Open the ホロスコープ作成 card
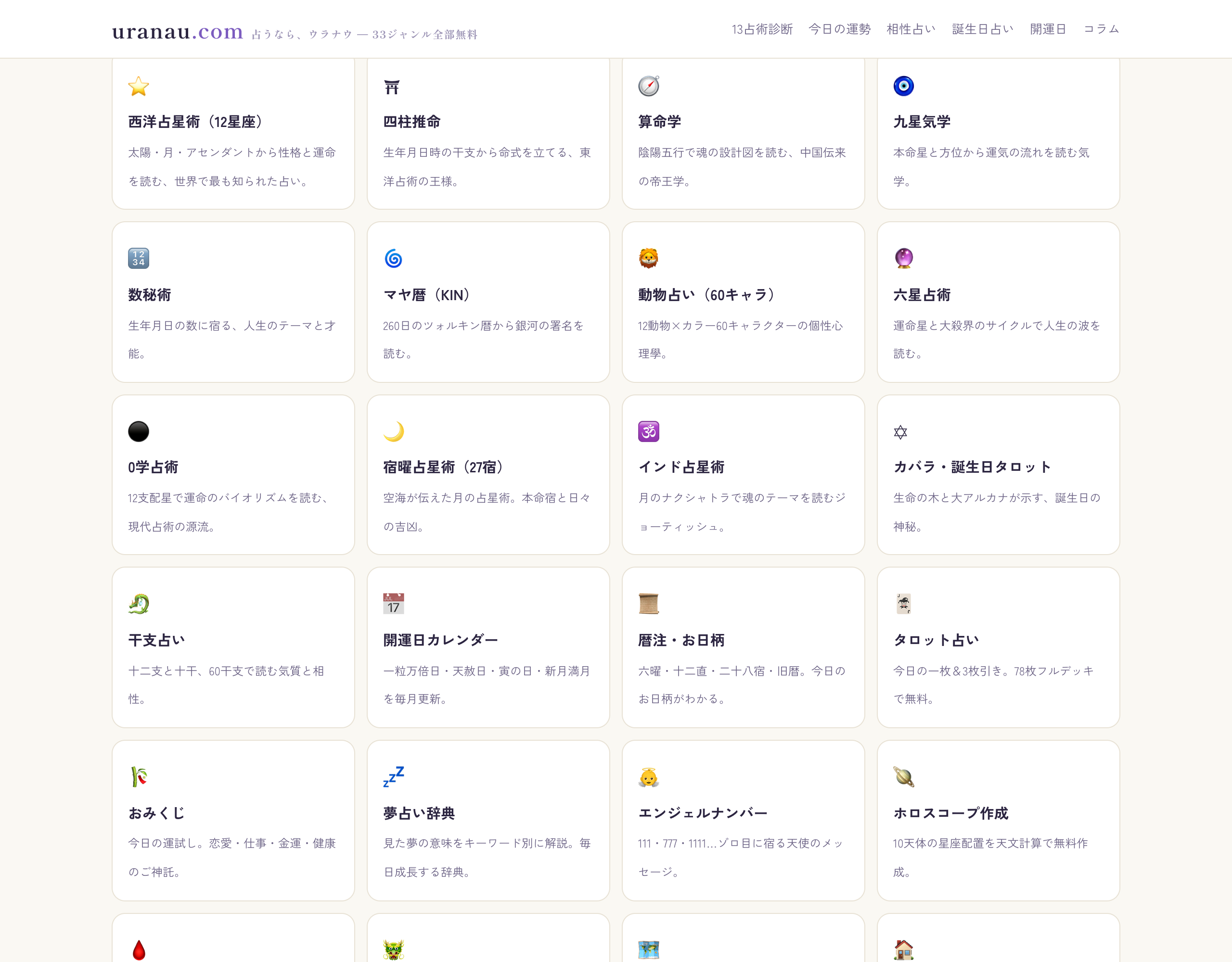Image resolution: width=1232 pixels, height=962 pixels. click(999, 821)
